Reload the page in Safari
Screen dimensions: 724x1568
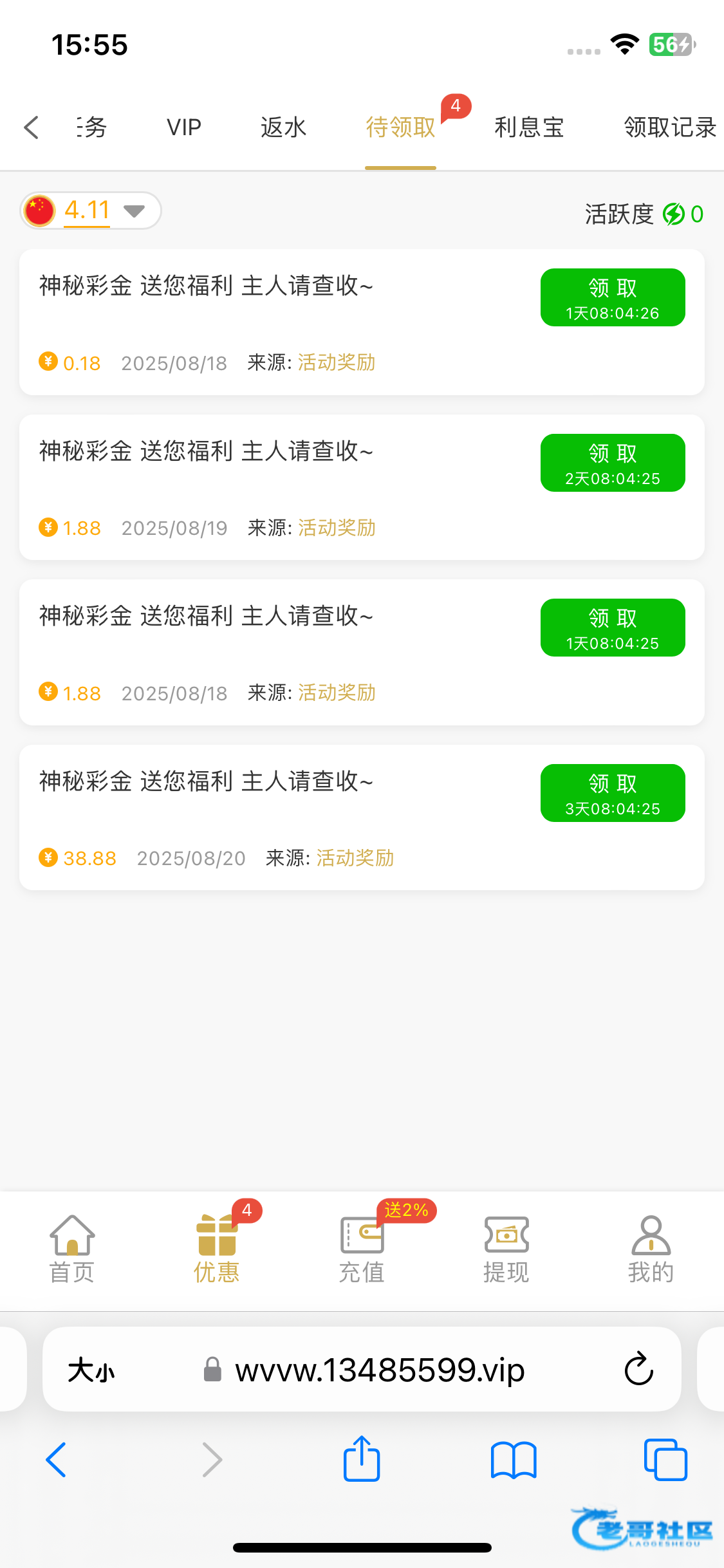click(x=638, y=1369)
